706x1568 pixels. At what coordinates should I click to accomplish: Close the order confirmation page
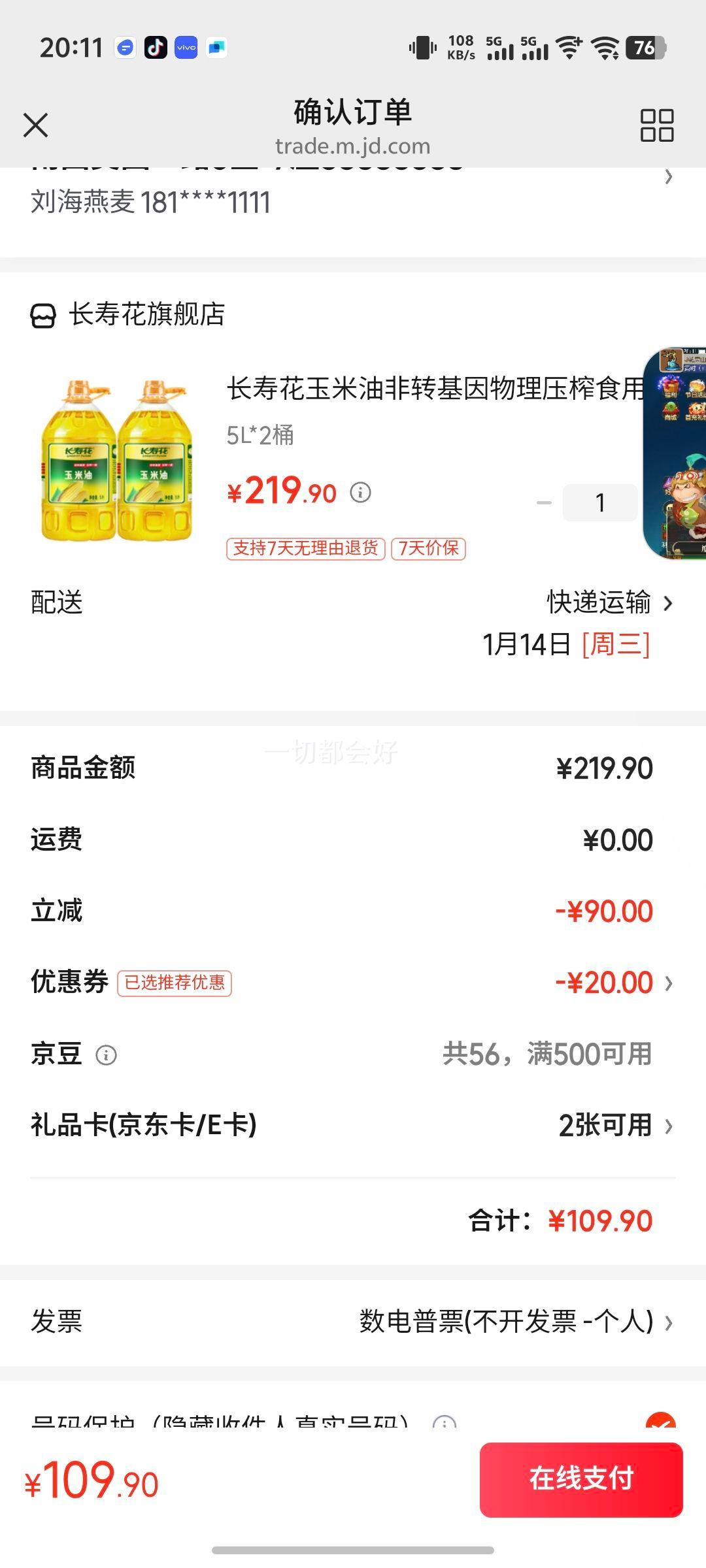[x=36, y=125]
